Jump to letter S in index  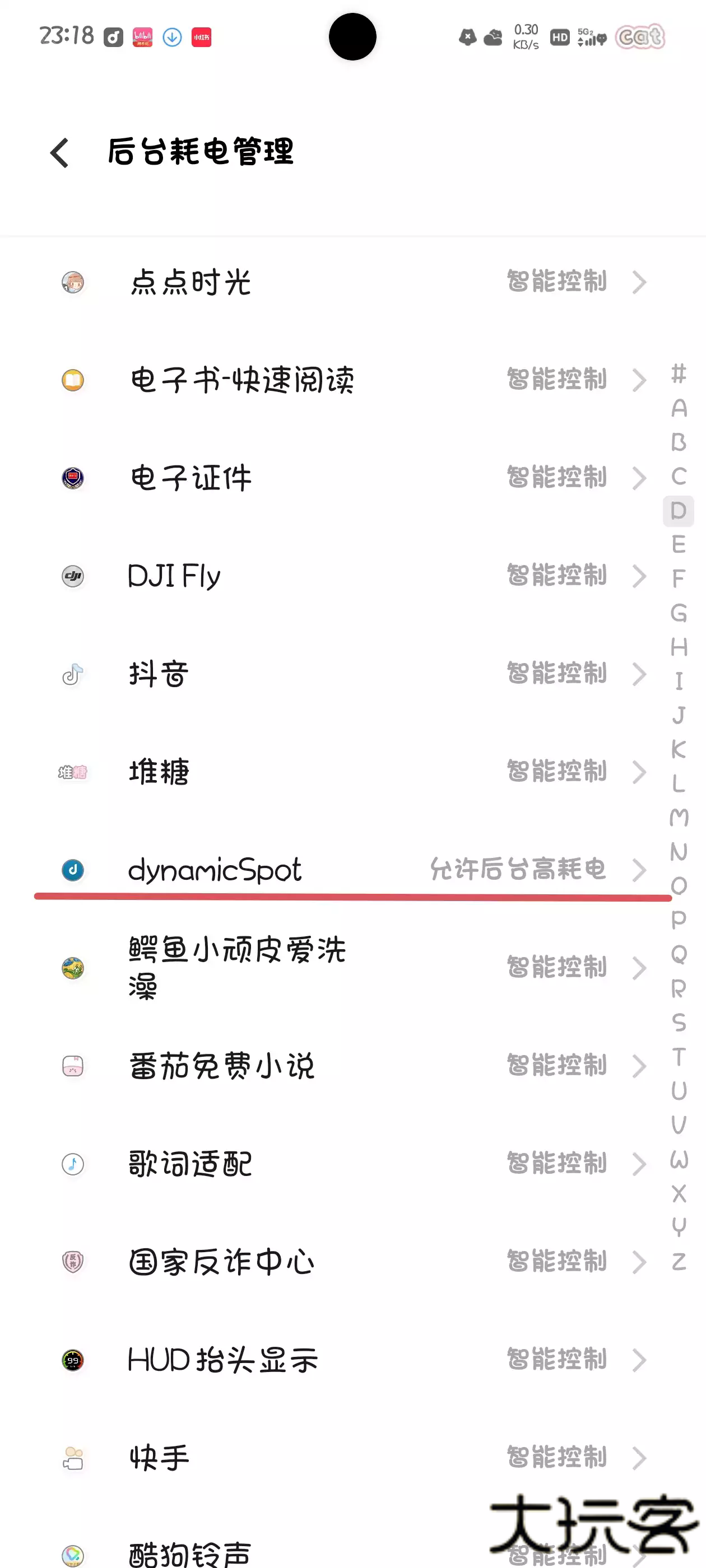tap(679, 1023)
